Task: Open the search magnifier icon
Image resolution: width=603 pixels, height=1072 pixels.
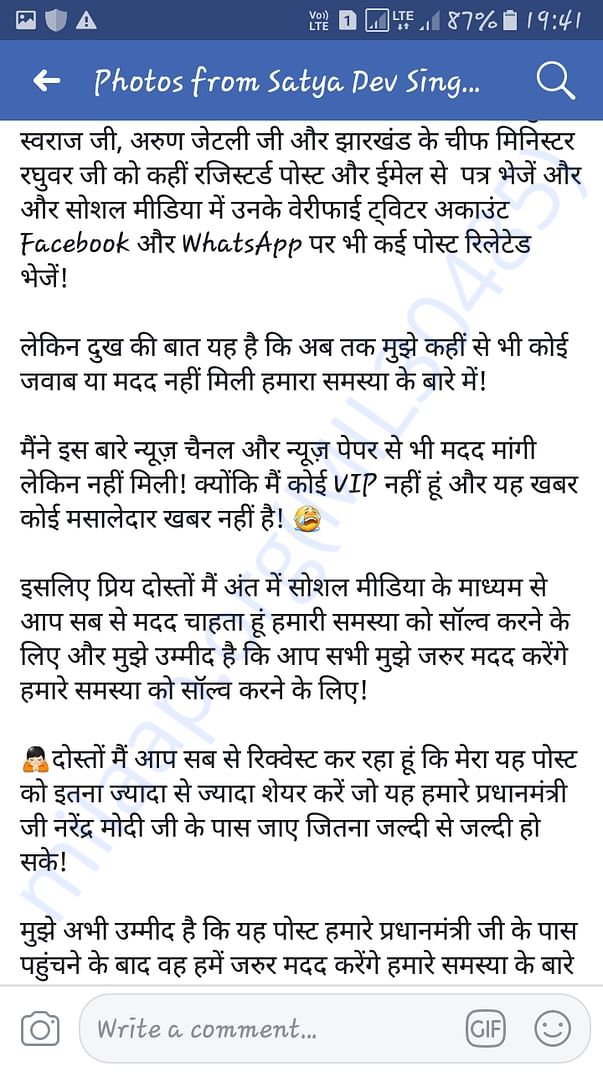Action: [555, 80]
